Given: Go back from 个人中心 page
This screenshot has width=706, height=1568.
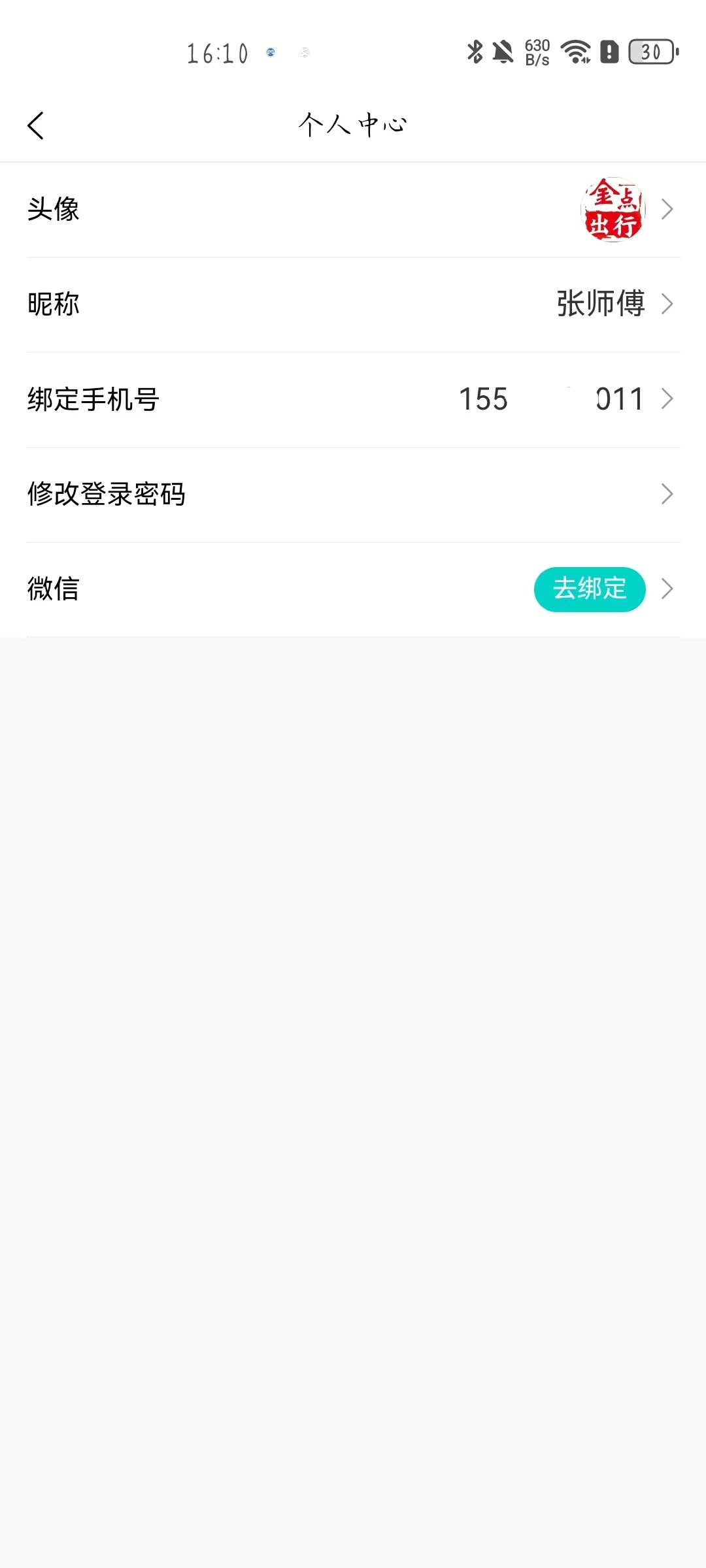Looking at the screenshot, I should coord(36,125).
